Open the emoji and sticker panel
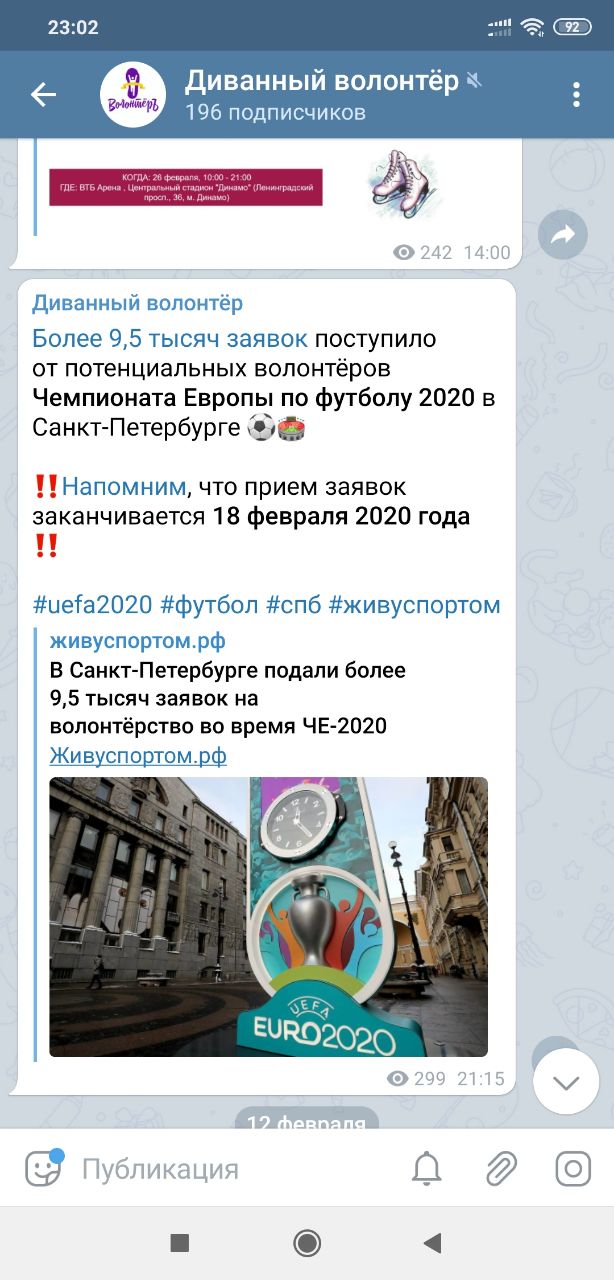Image resolution: width=614 pixels, height=1280 pixels. pos(43,1169)
